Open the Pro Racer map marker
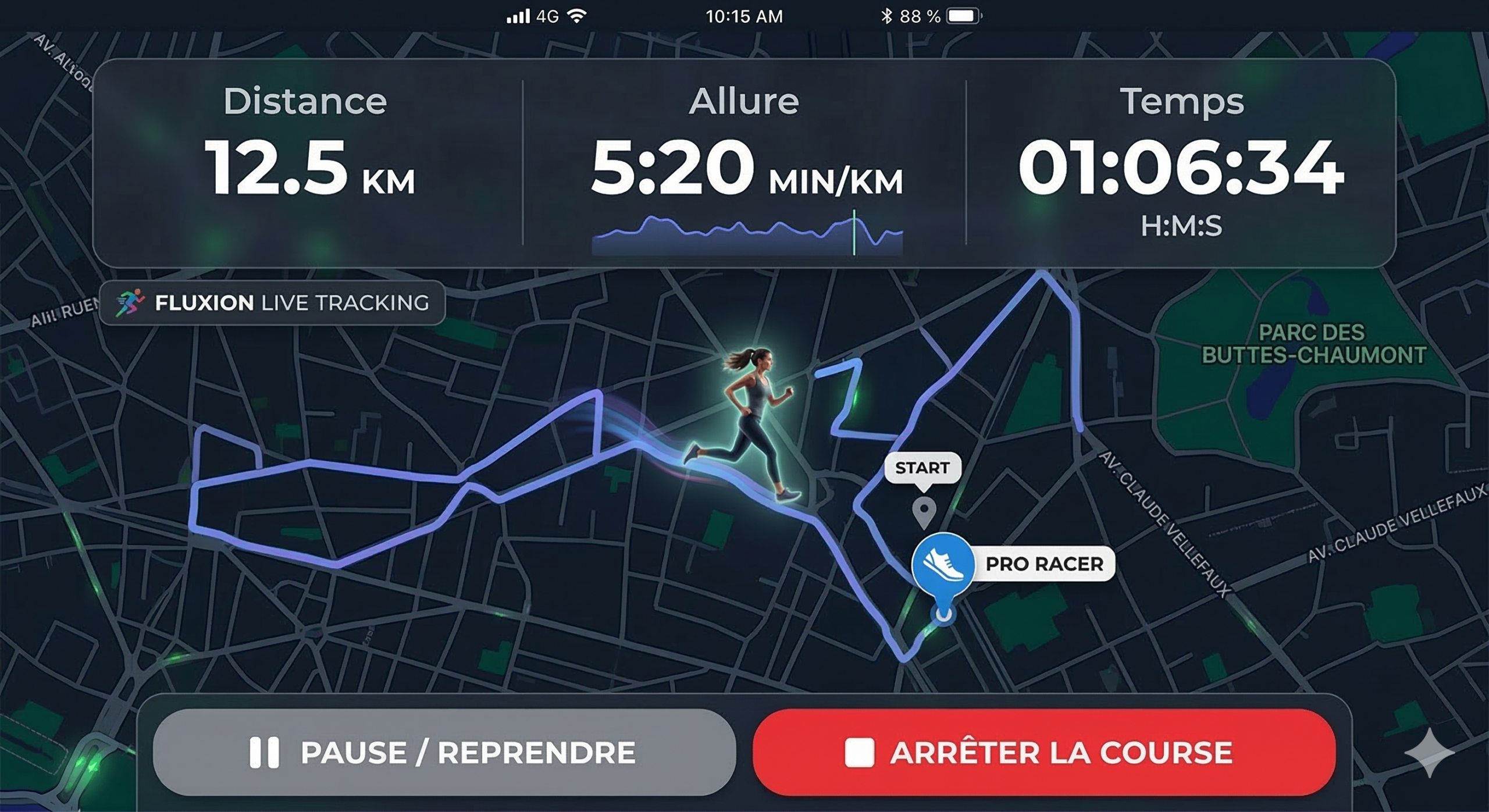The width and height of the screenshot is (1489, 812). [x=943, y=565]
